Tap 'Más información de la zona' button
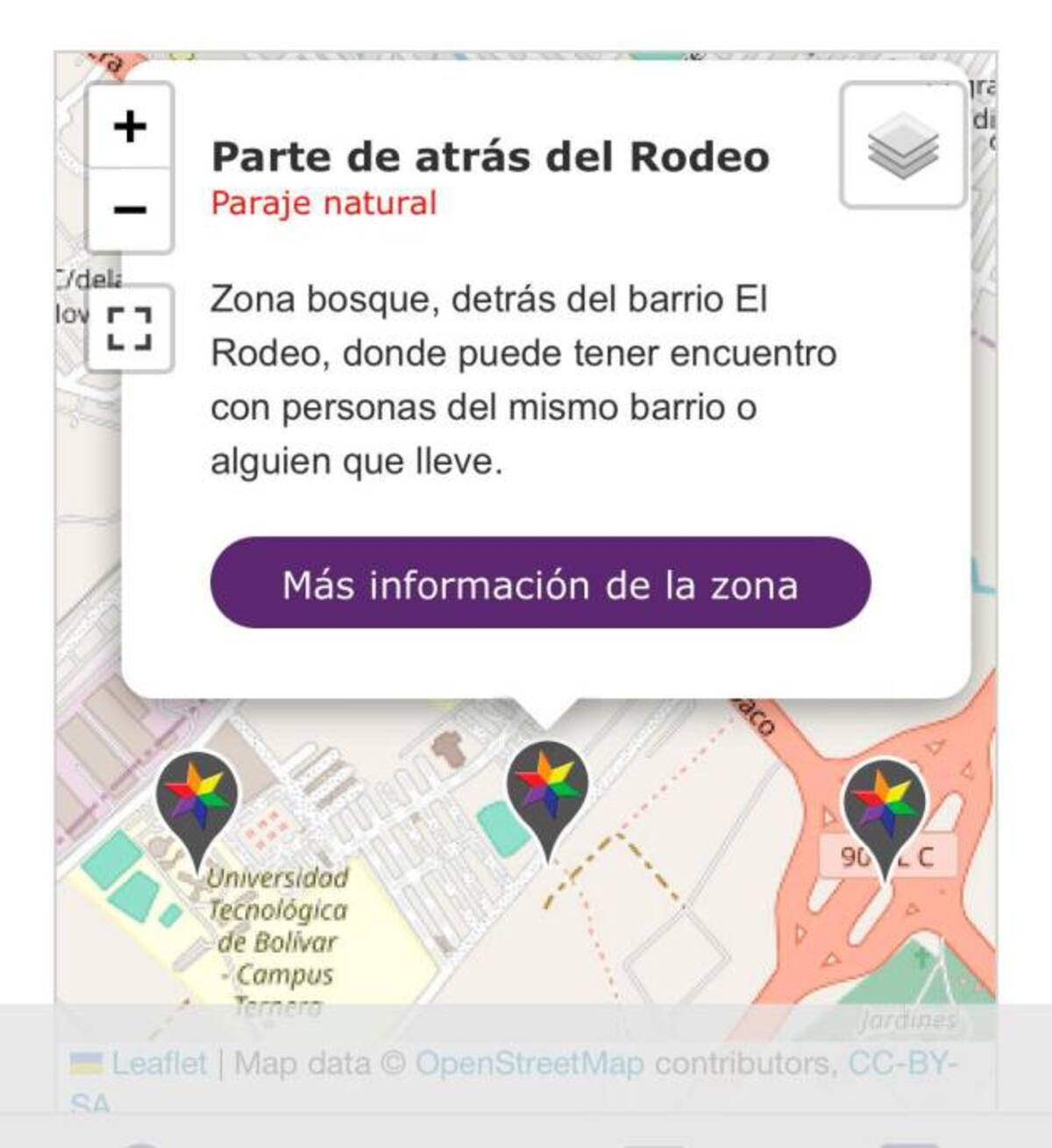Screen dimensions: 1052x1148 tap(540, 584)
